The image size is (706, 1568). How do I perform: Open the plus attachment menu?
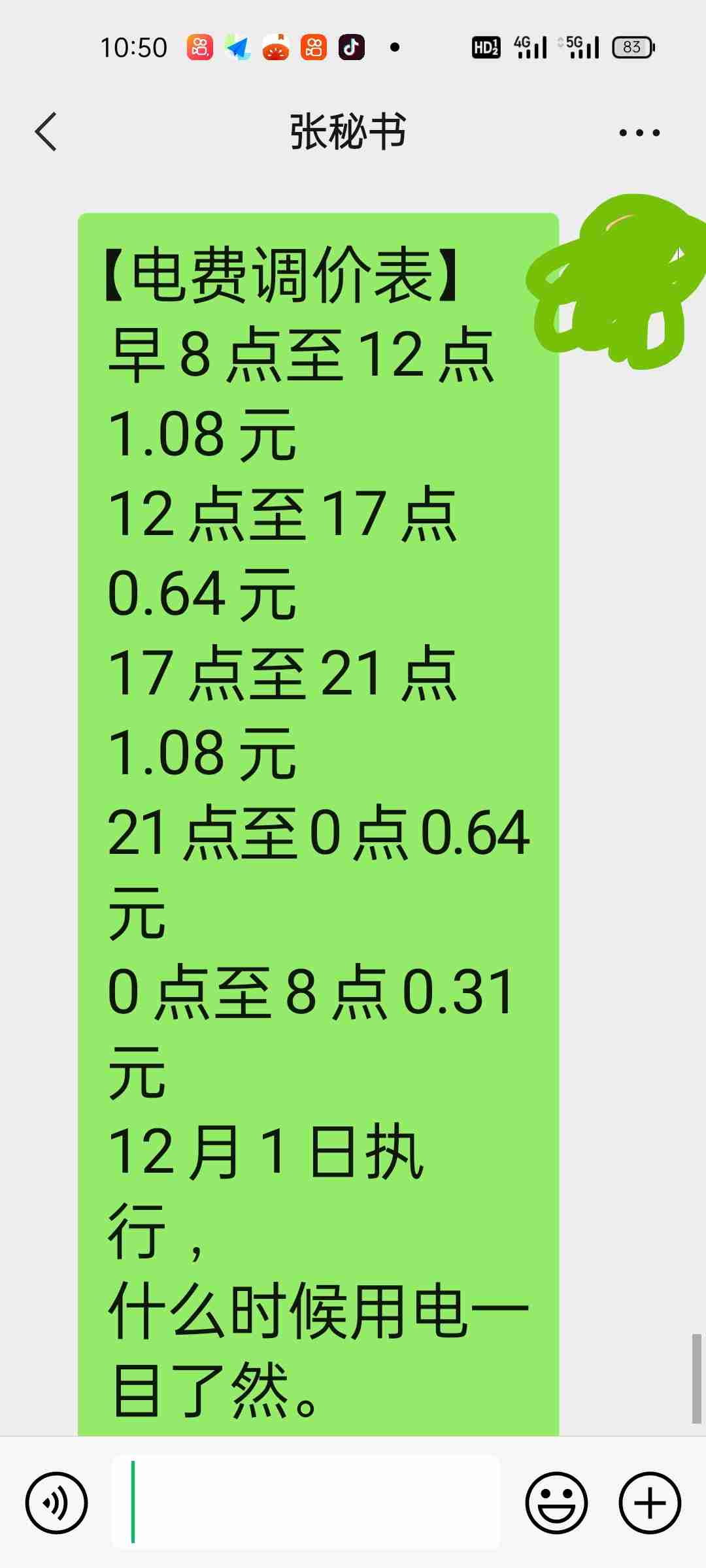[650, 1503]
